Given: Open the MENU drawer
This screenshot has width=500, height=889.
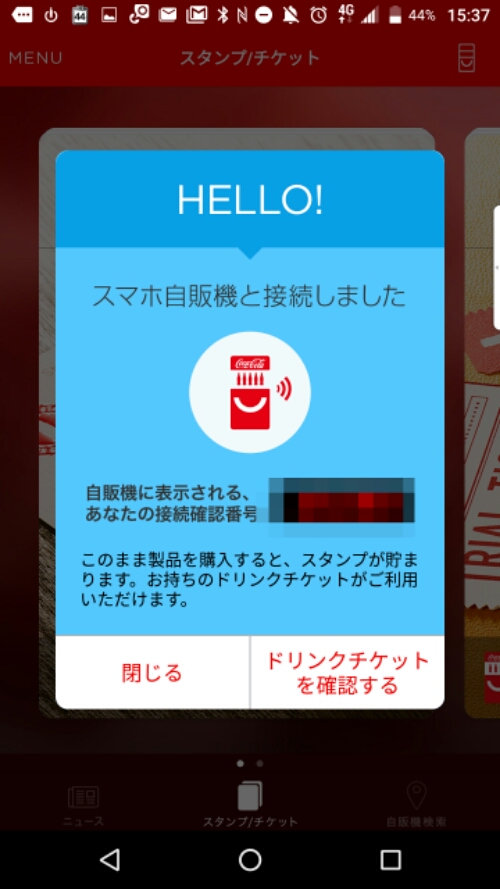Looking at the screenshot, I should tap(36, 58).
